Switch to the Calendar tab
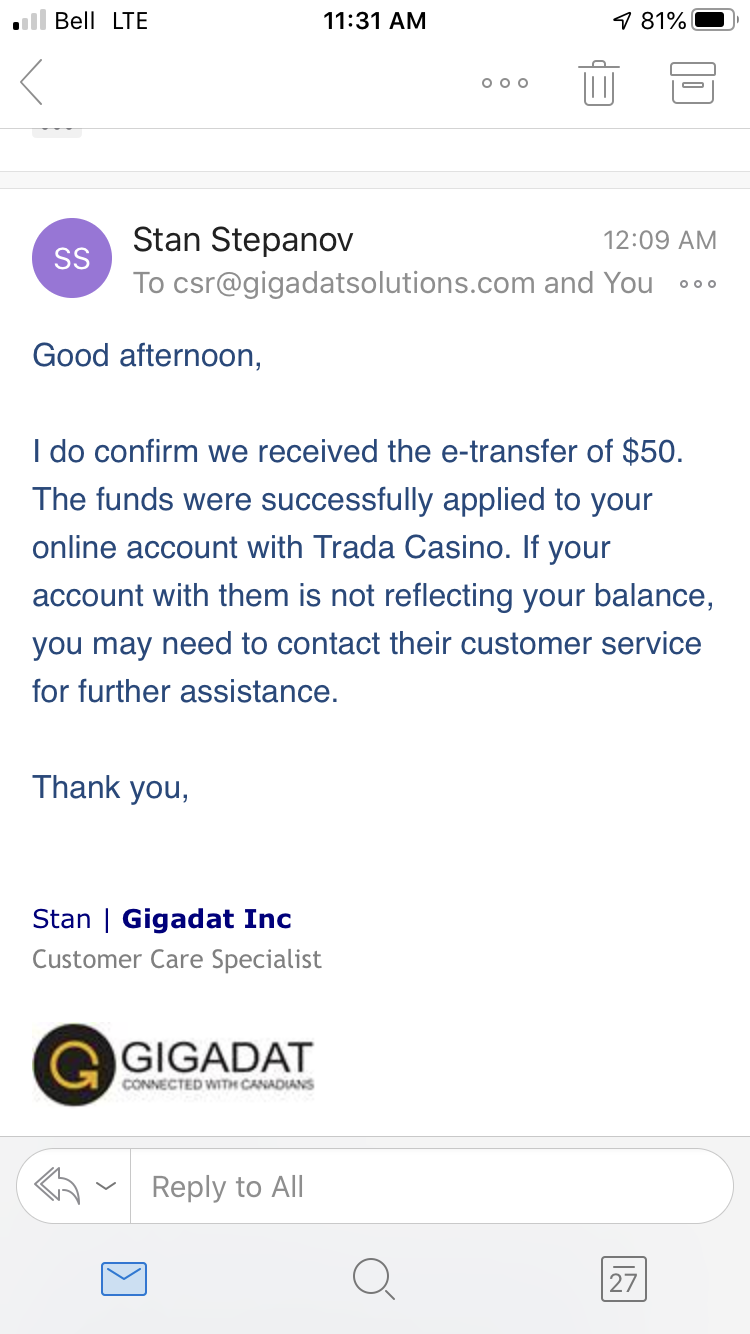This screenshot has width=750, height=1334. pyautogui.click(x=624, y=1279)
